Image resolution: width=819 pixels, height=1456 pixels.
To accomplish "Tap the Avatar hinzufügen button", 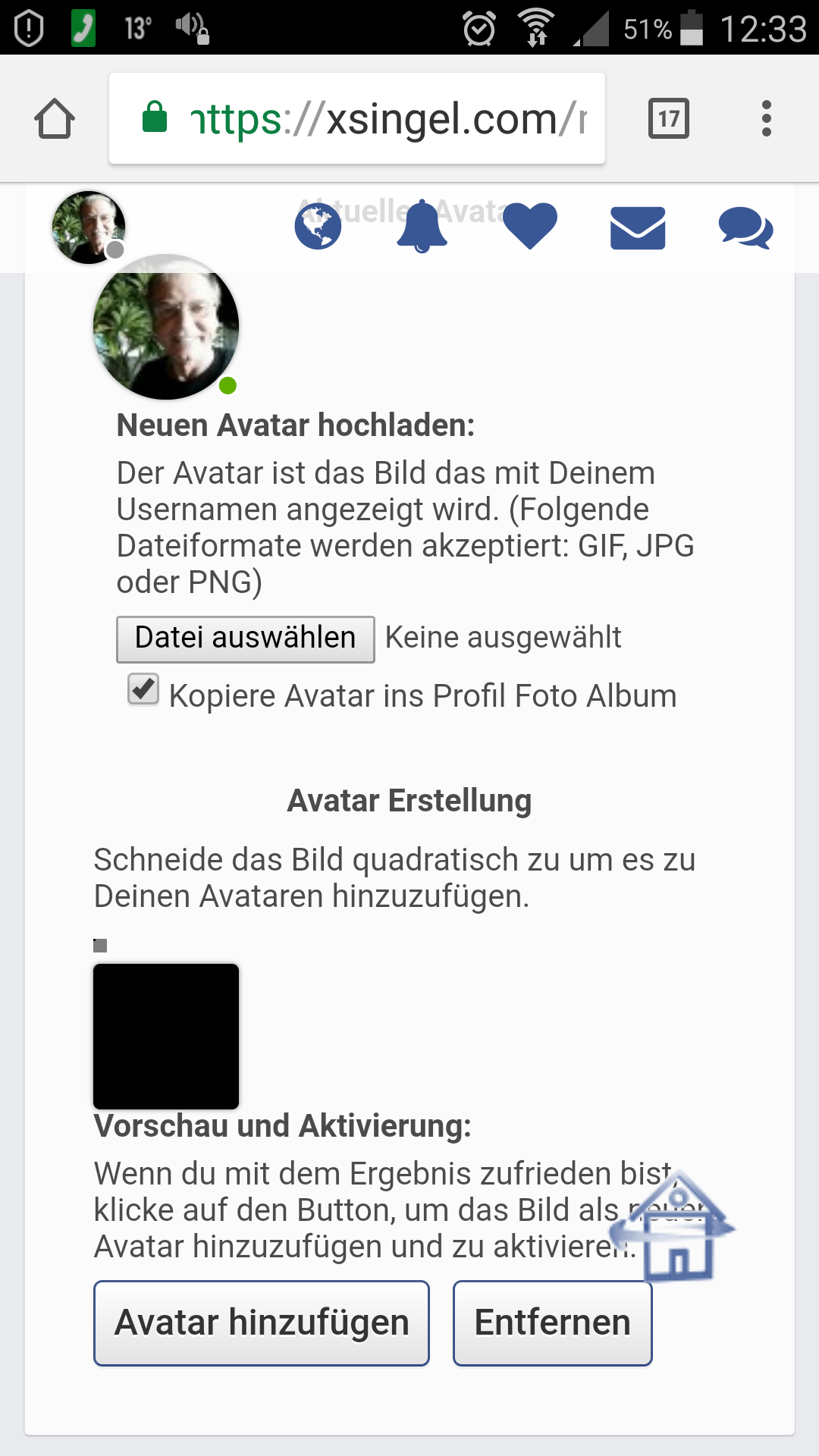I will [x=262, y=1323].
